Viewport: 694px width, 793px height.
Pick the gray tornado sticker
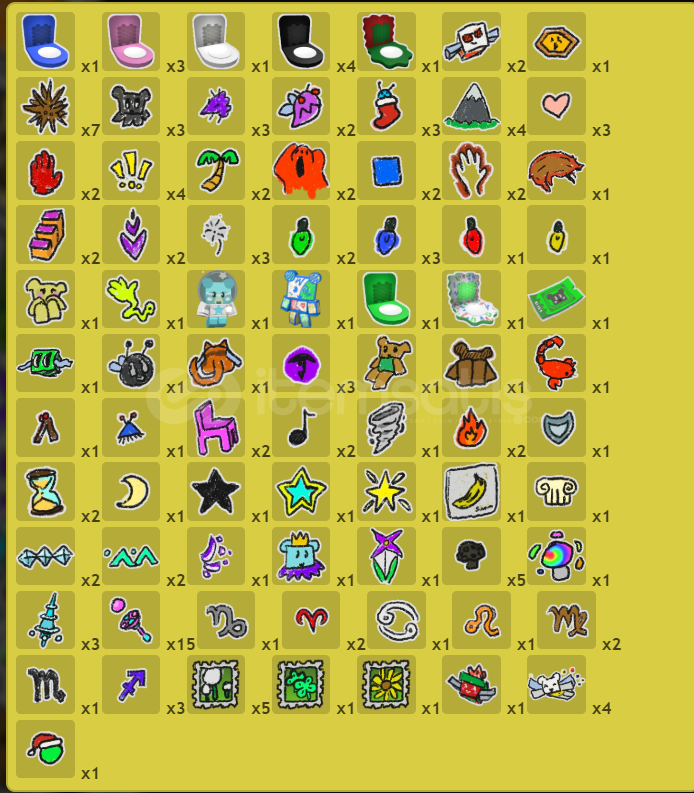(x=386, y=427)
